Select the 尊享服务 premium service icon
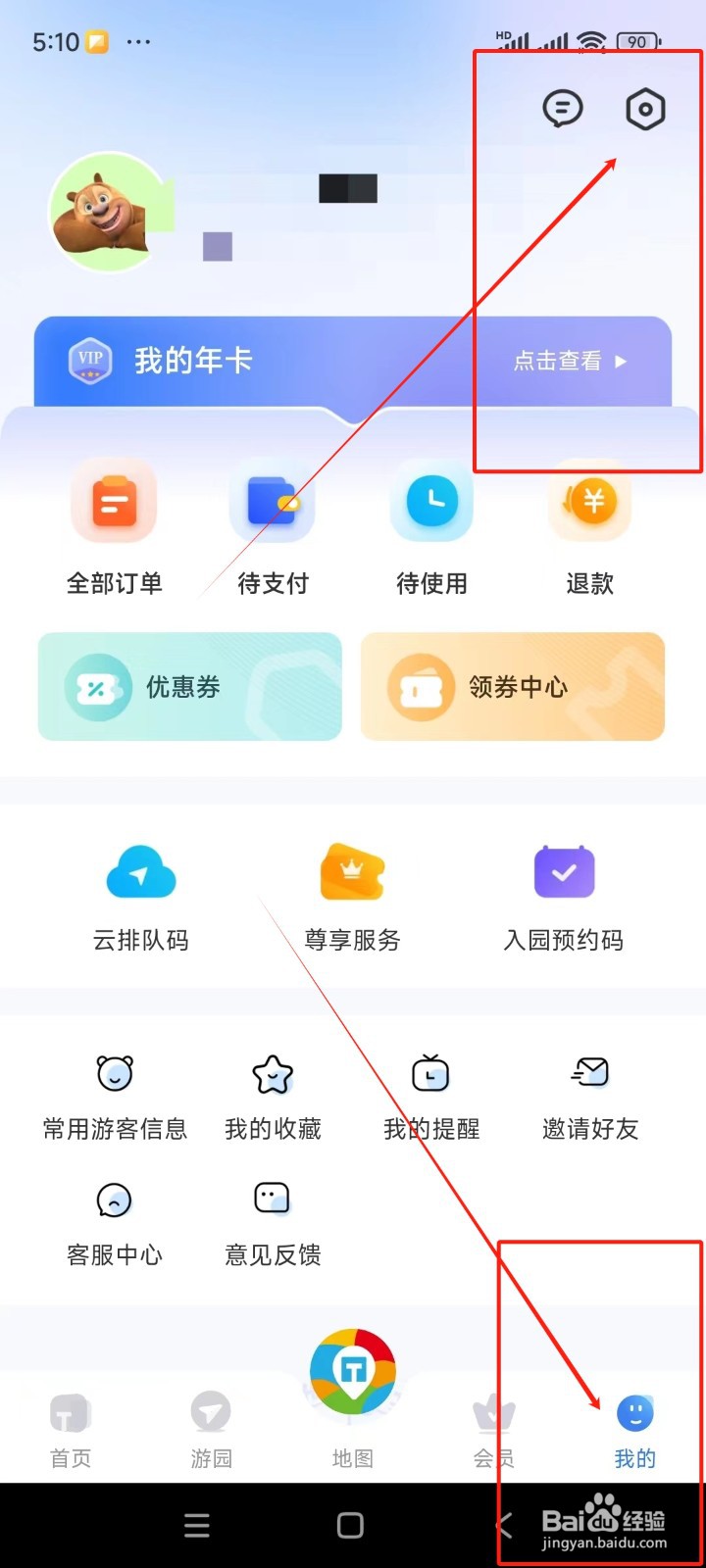 (352, 872)
